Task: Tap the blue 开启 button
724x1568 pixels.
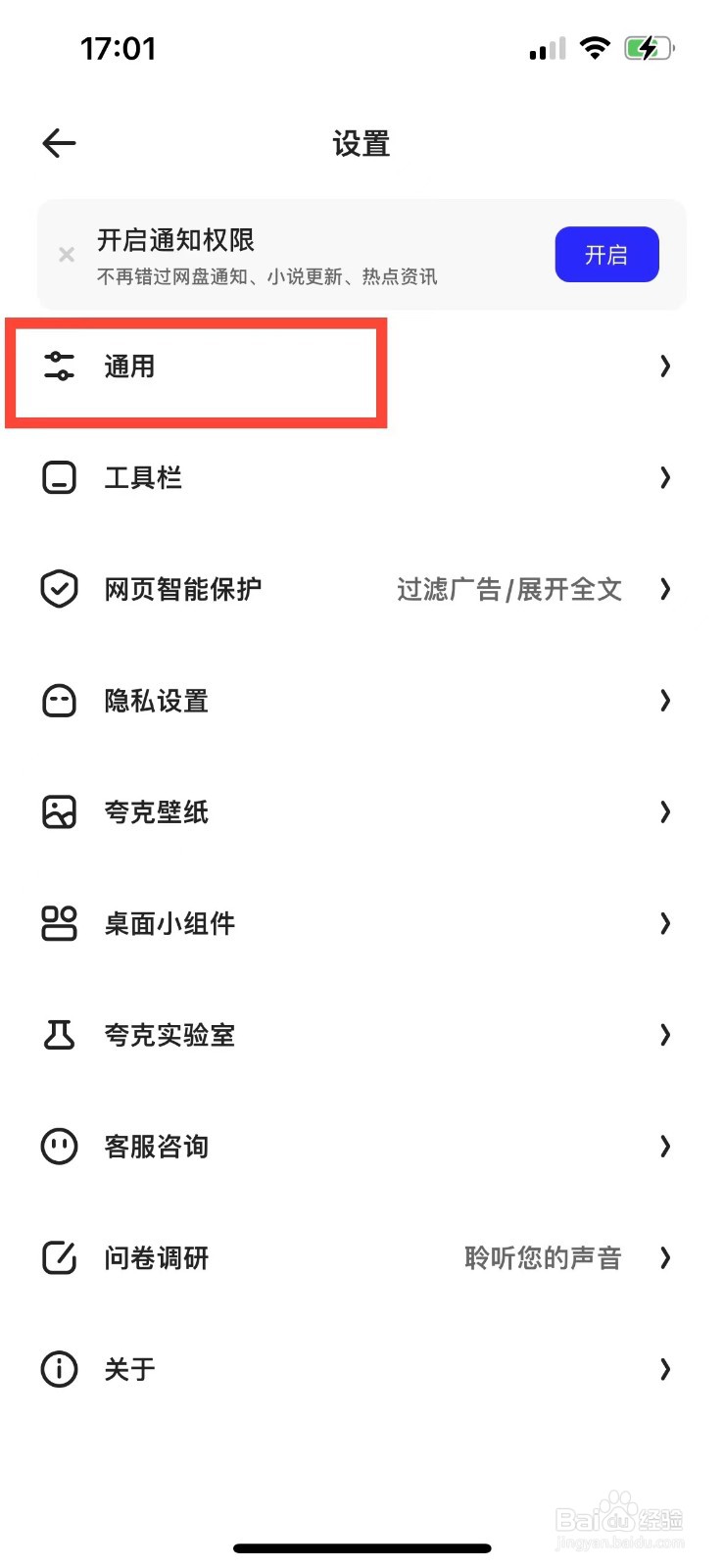Action: point(606,255)
